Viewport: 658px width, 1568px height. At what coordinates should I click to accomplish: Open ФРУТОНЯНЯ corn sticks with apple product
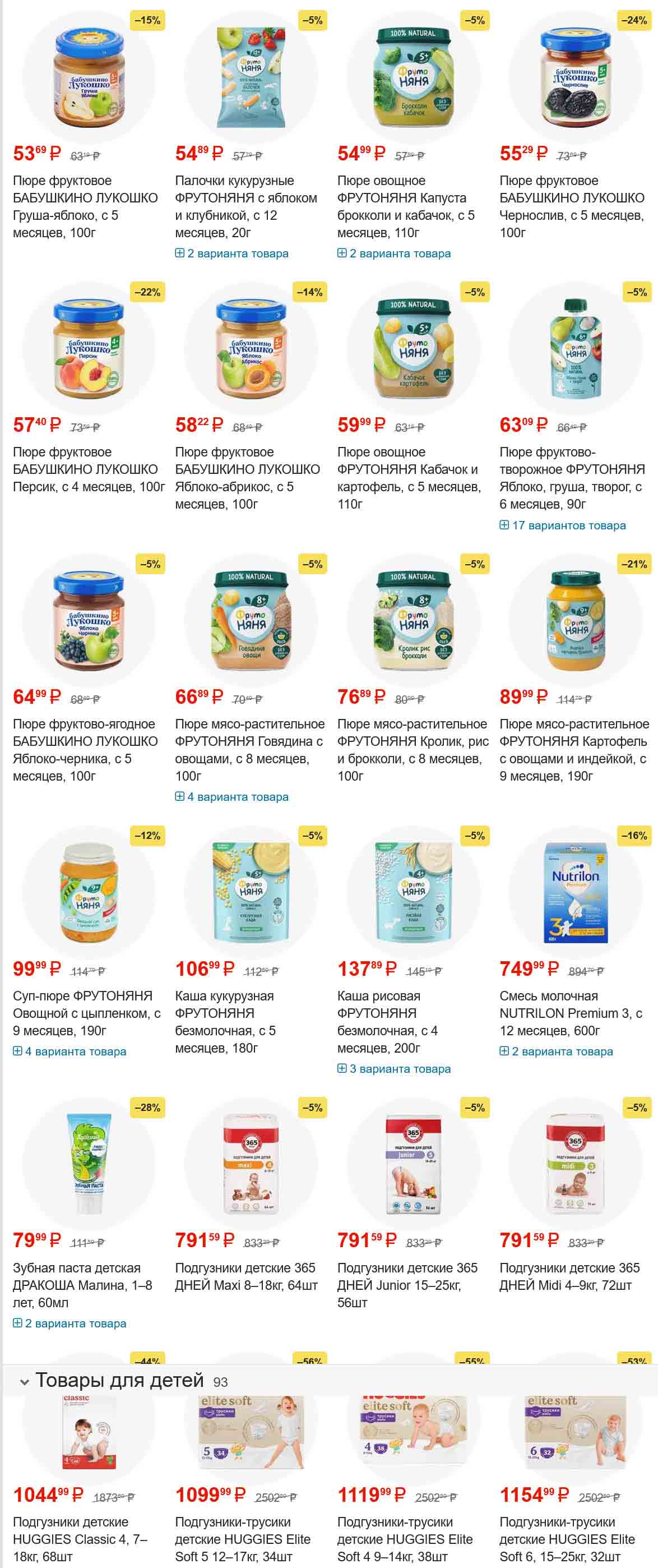(x=245, y=206)
